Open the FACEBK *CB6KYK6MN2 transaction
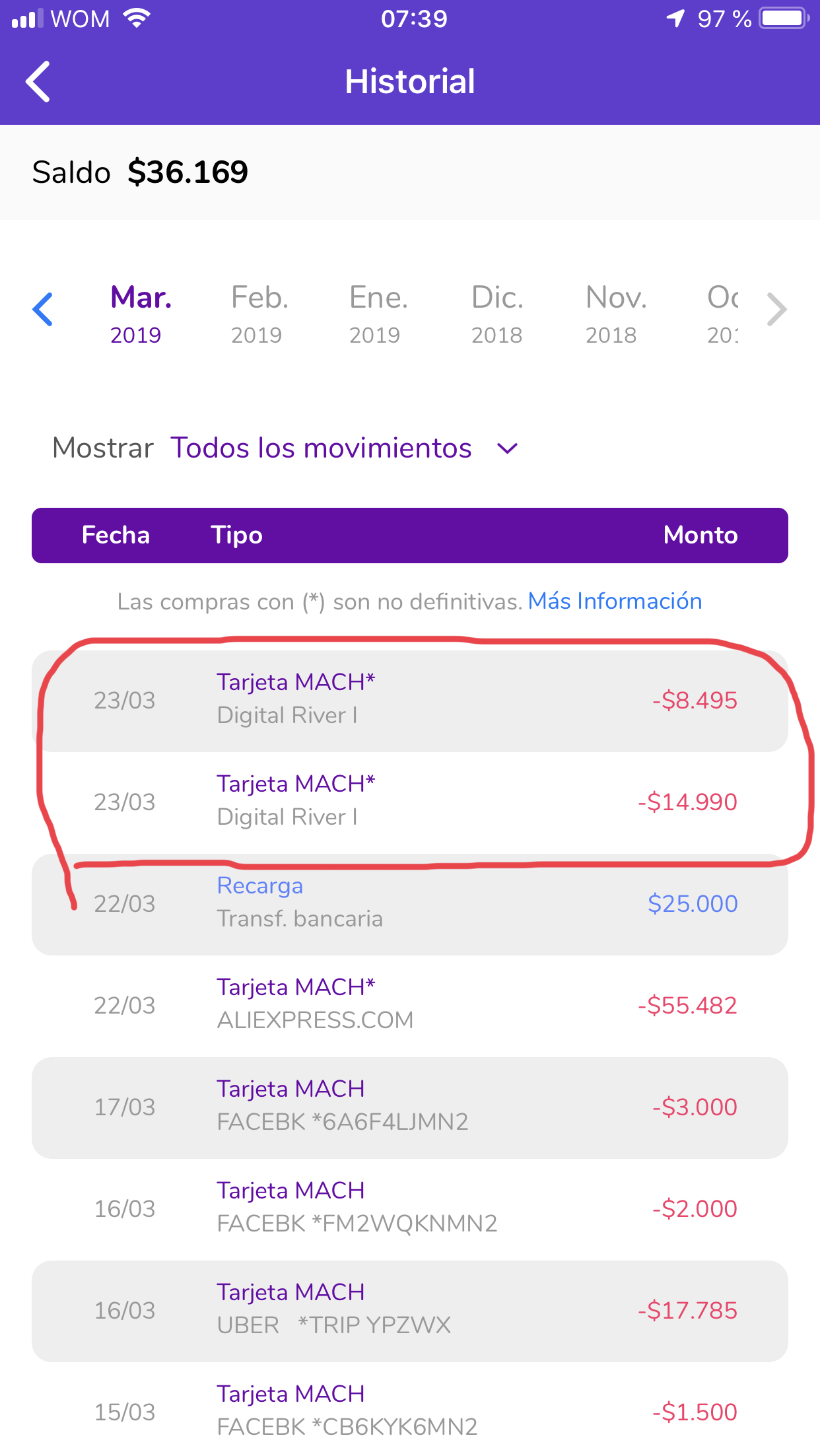This screenshot has height=1456, width=820. click(x=410, y=1410)
